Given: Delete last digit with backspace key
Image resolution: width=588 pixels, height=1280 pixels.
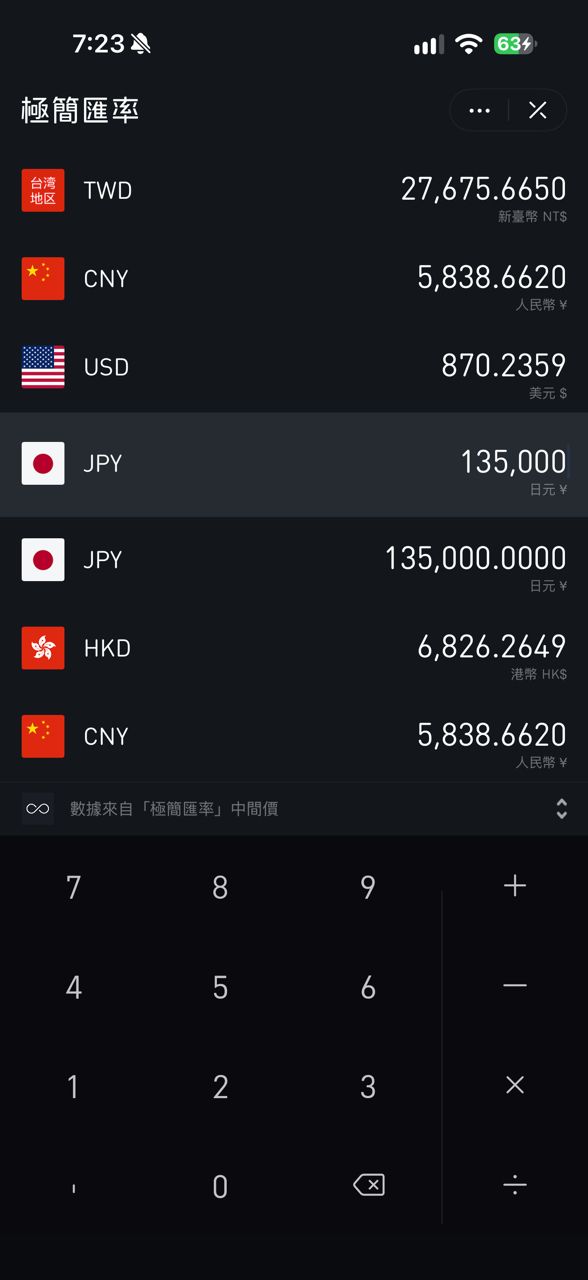Looking at the screenshot, I should click(368, 1186).
